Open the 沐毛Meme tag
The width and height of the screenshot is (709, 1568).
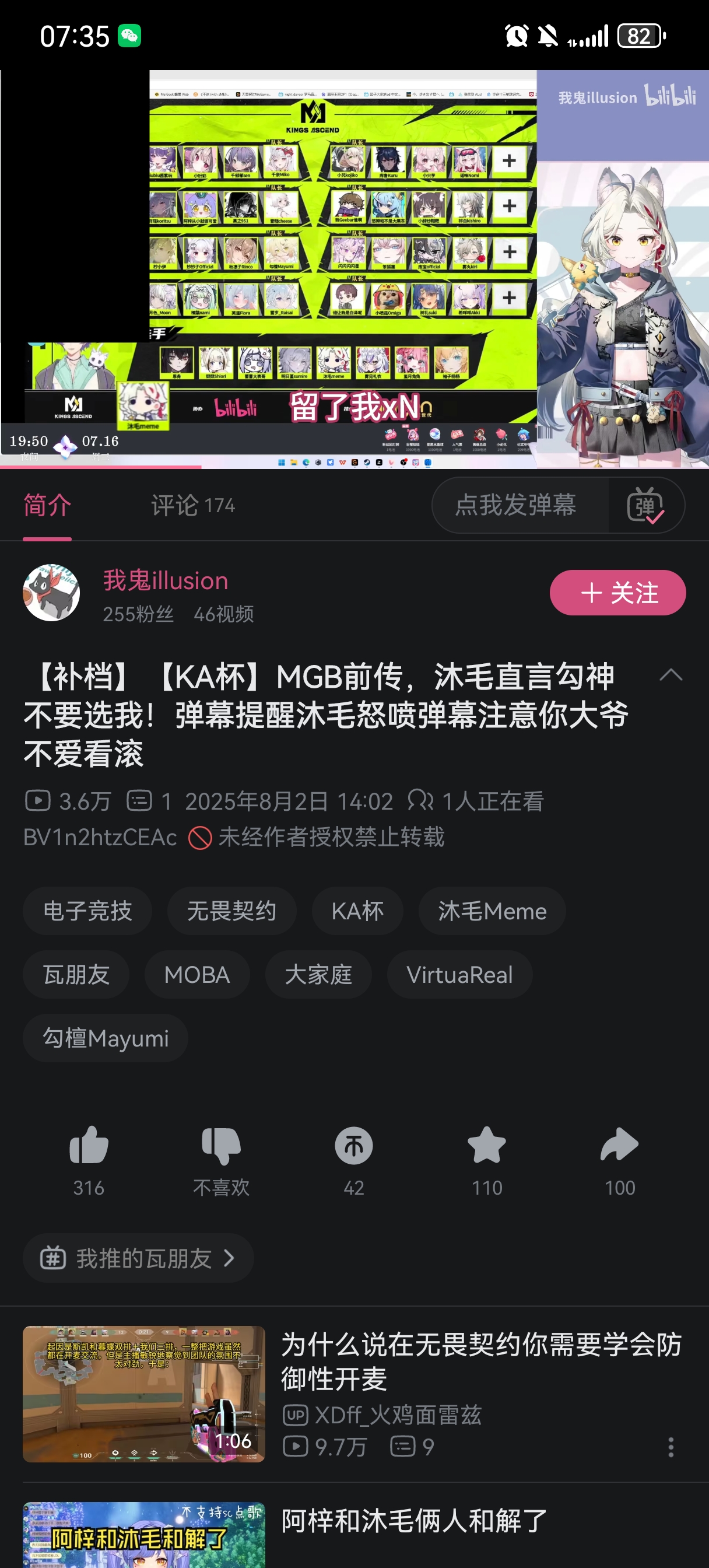coord(492,911)
